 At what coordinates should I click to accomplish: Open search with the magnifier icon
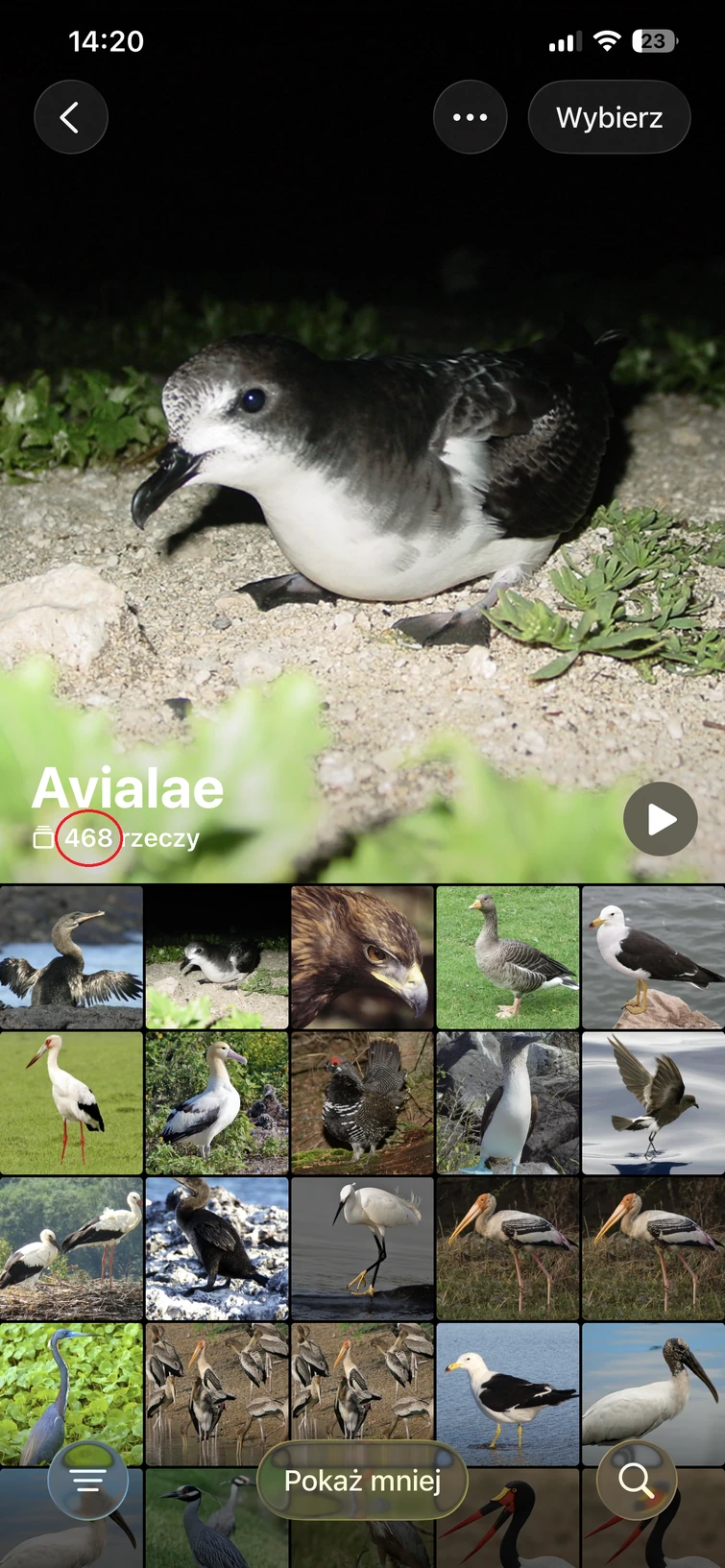coord(636,1480)
